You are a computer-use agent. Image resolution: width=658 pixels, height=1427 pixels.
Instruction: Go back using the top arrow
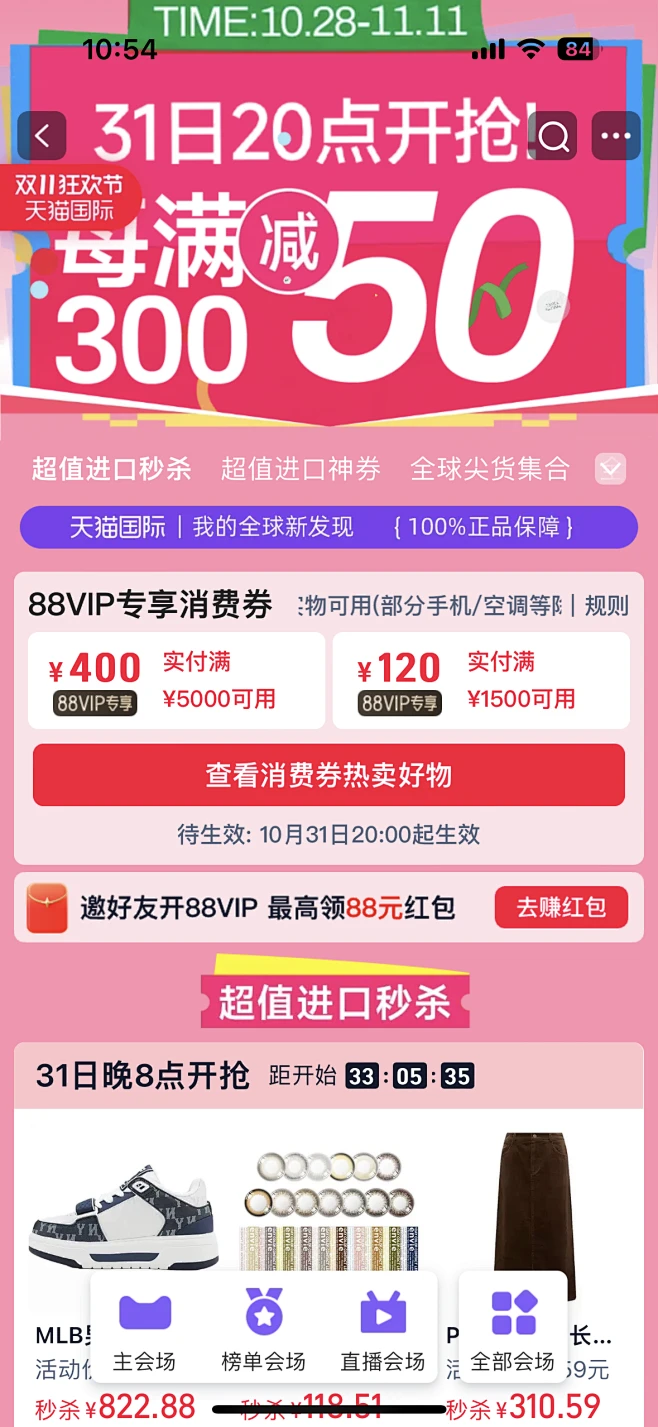(x=42, y=136)
